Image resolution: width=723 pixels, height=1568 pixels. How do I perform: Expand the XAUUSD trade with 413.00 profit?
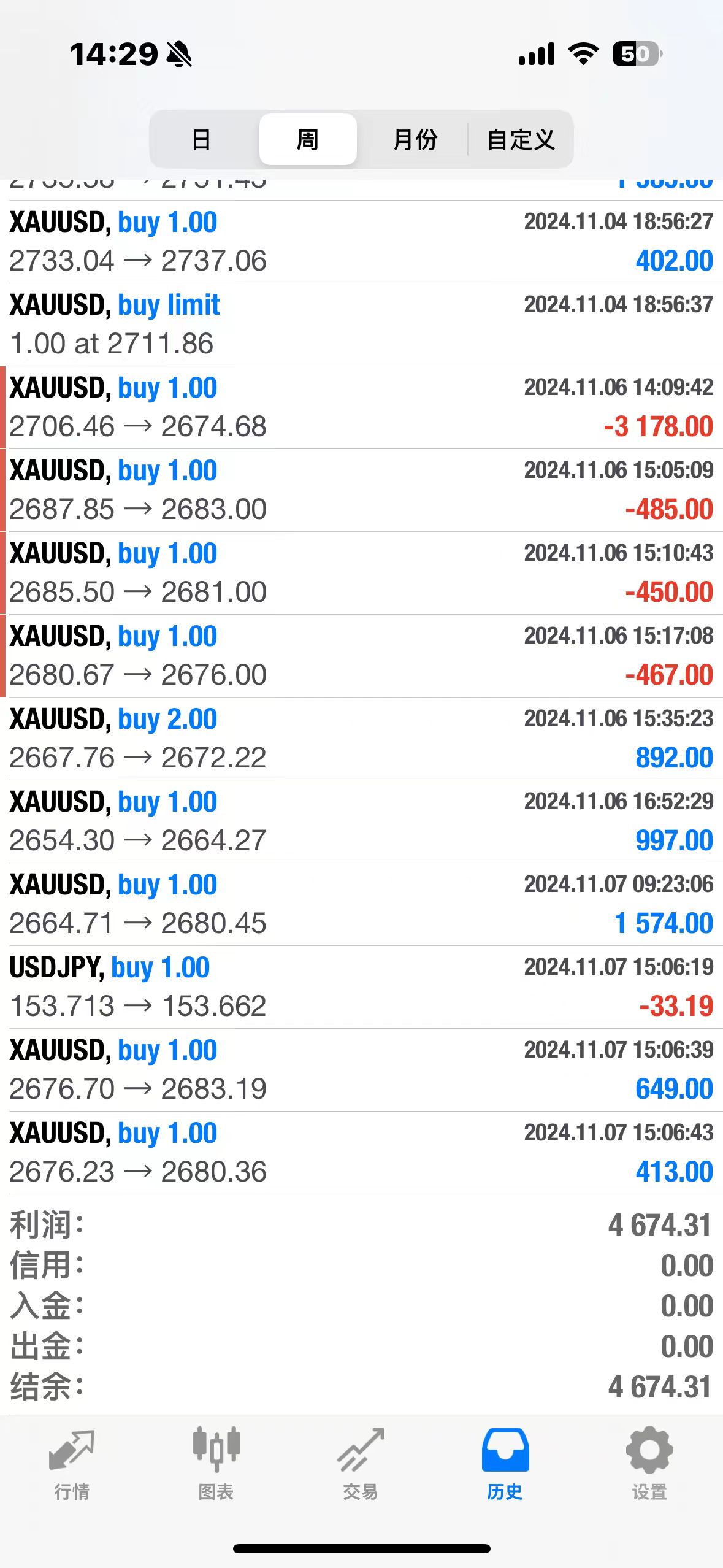[361, 1153]
